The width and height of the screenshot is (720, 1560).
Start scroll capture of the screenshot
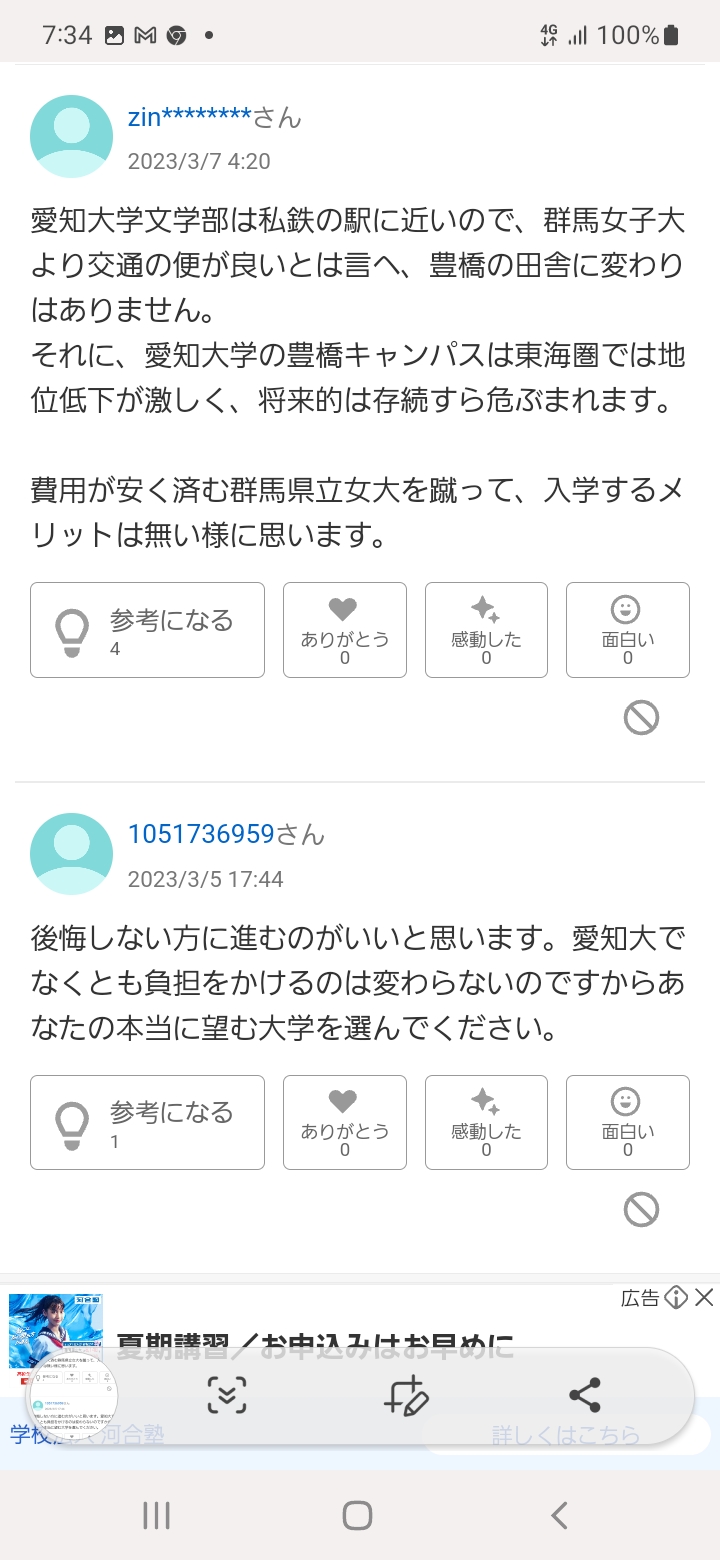(x=227, y=1395)
